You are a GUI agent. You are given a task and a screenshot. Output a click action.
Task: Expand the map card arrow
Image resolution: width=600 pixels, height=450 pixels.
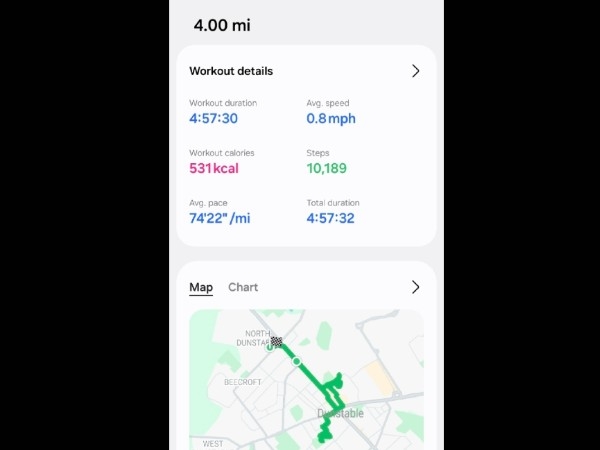416,287
